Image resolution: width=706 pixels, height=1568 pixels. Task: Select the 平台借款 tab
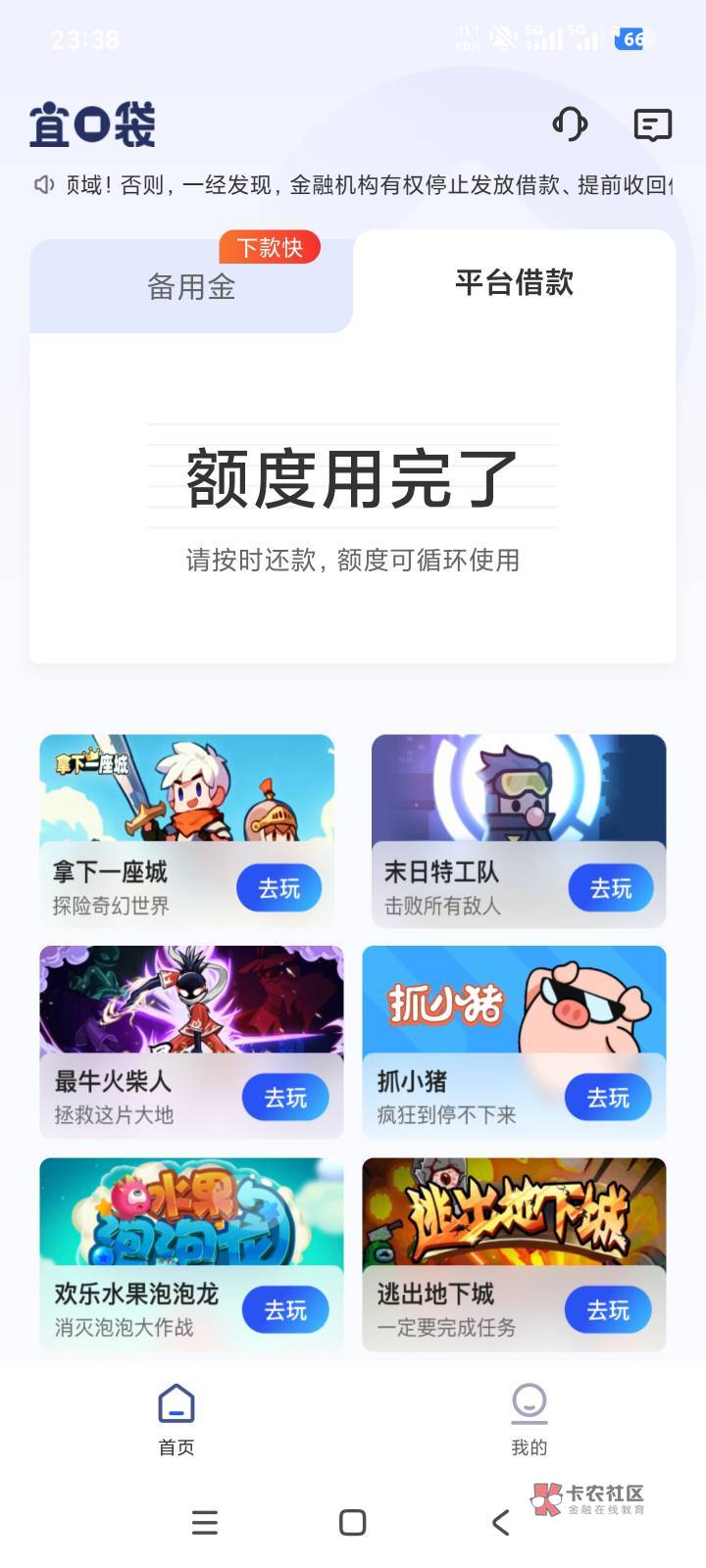pos(514,283)
